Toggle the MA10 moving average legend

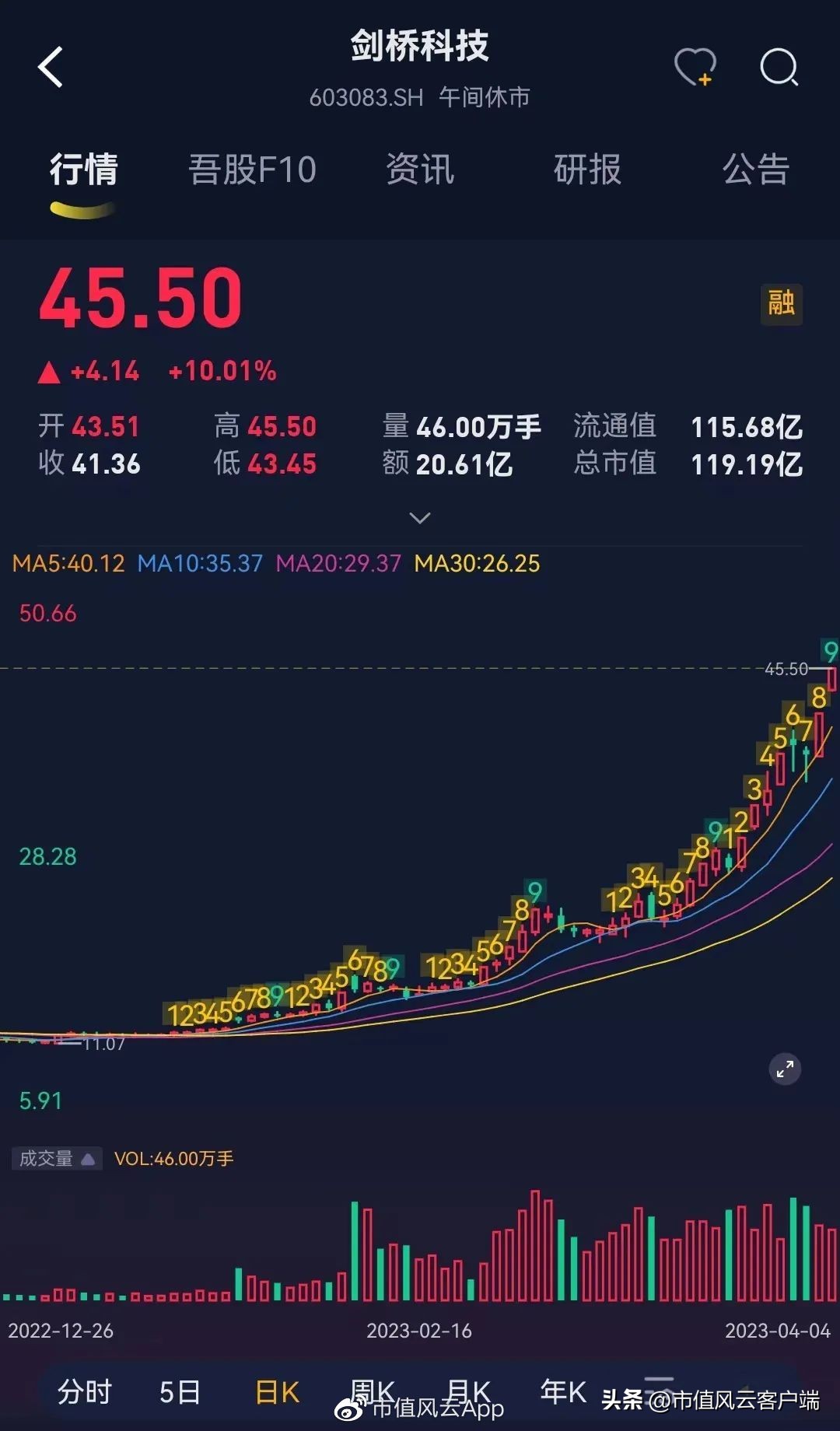[201, 563]
